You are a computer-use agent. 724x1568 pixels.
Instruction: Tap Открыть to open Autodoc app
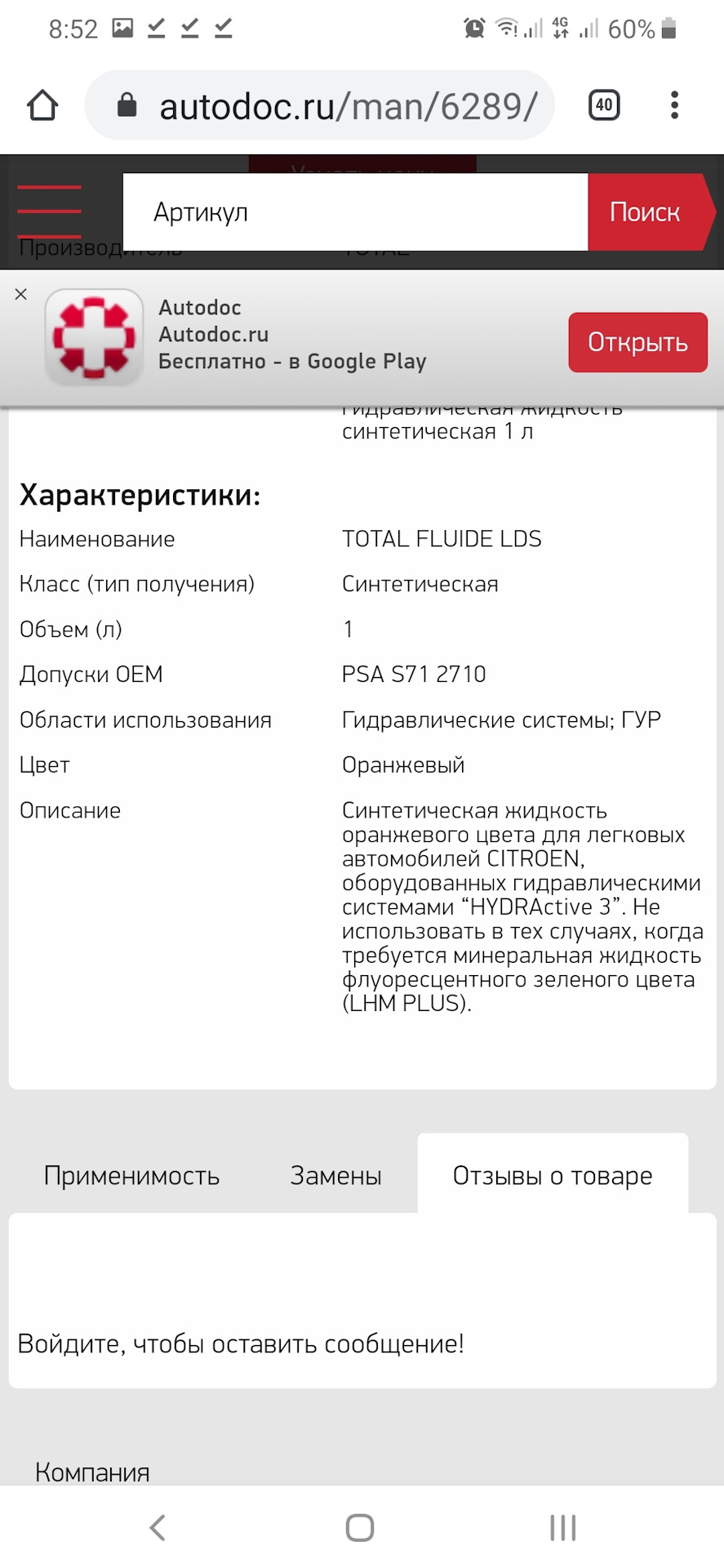637,342
